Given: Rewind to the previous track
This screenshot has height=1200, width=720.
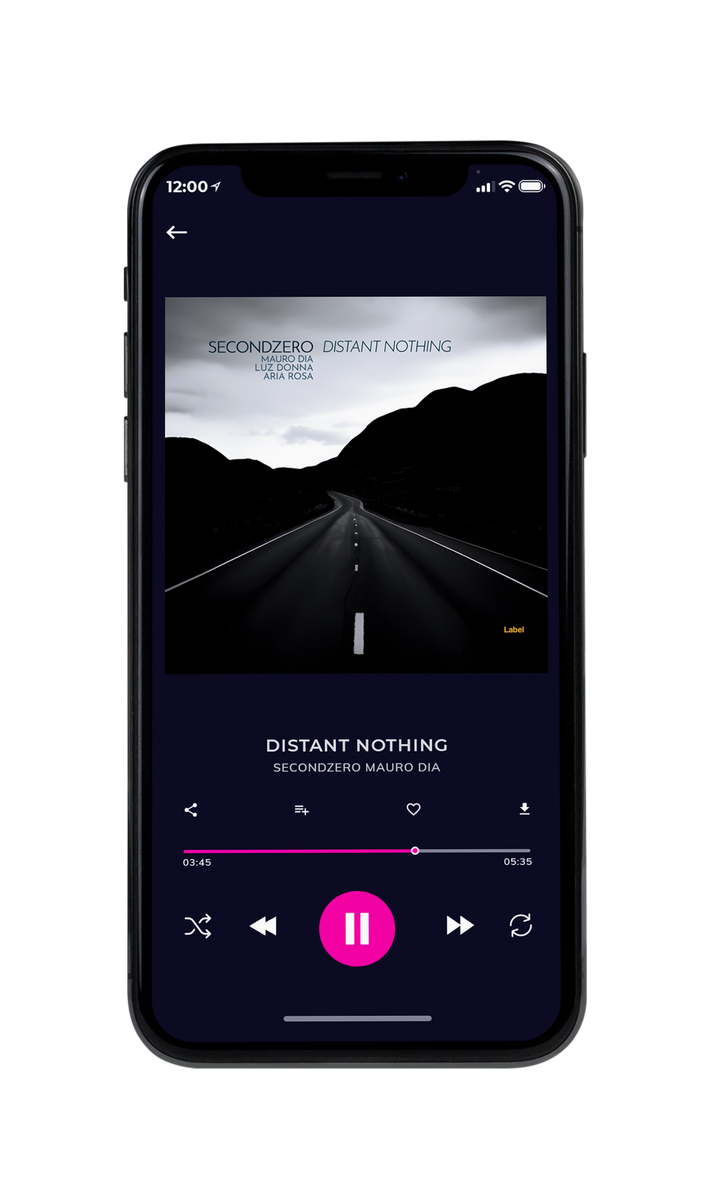Looking at the screenshot, I should click(263, 927).
